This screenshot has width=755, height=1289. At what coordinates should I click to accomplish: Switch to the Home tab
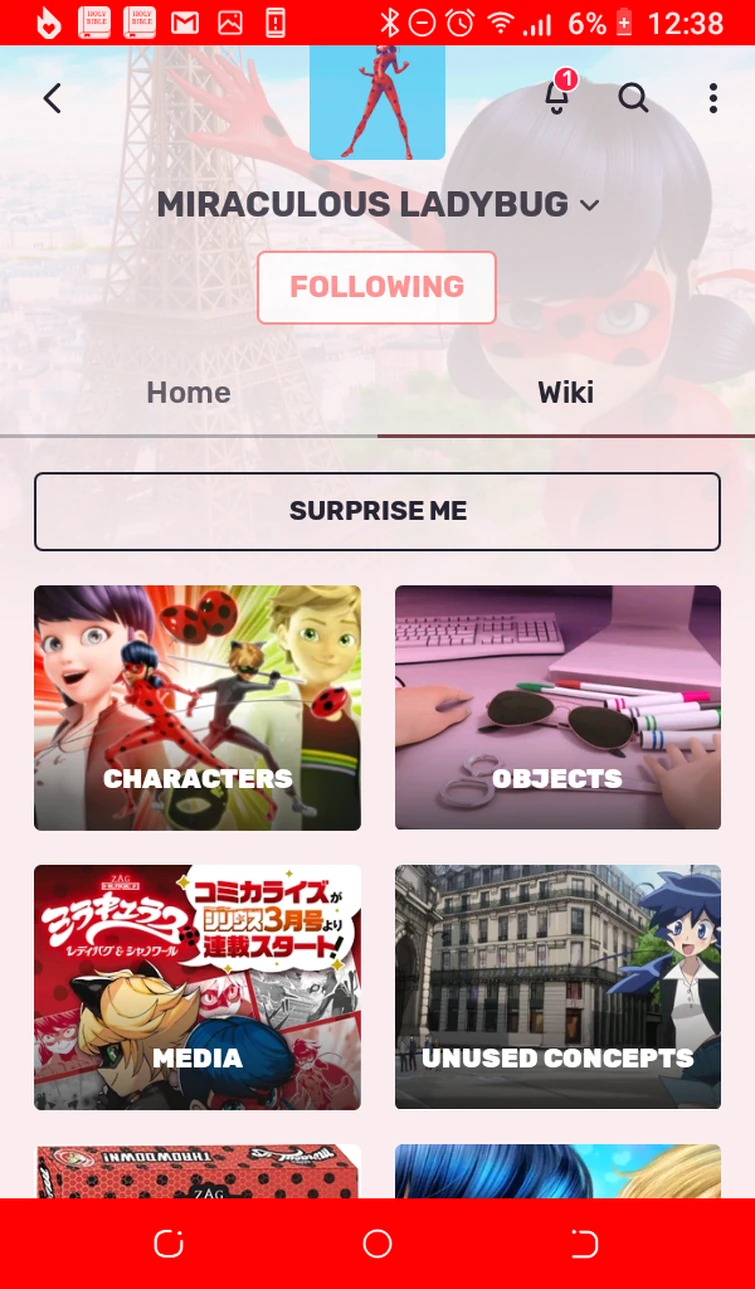coord(188,392)
